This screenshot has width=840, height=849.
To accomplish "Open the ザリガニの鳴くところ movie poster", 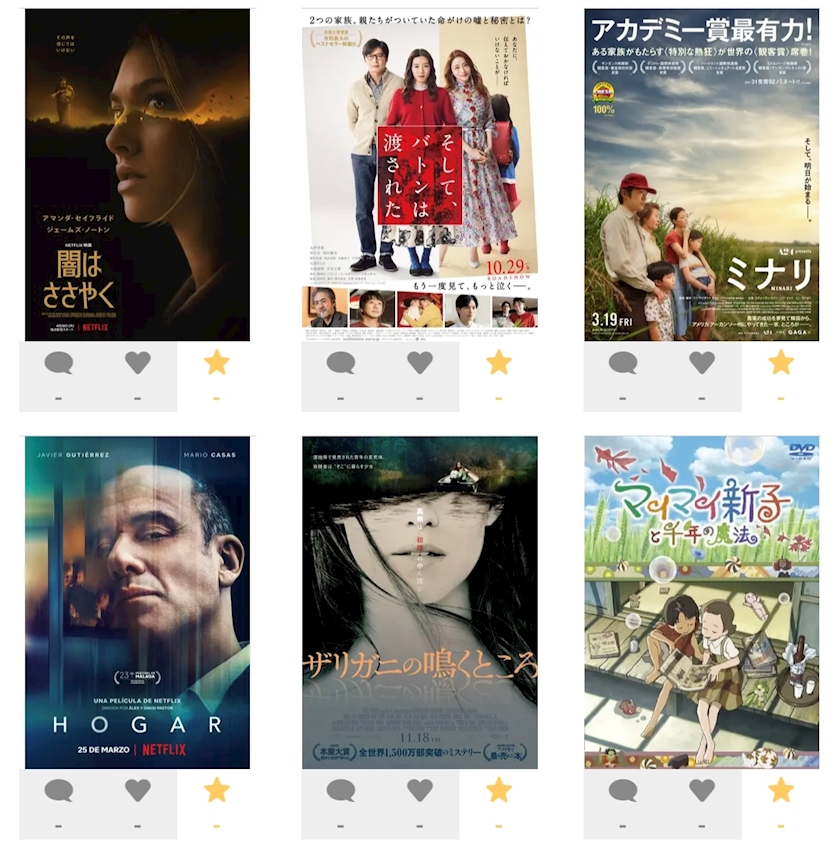I will click(420, 602).
